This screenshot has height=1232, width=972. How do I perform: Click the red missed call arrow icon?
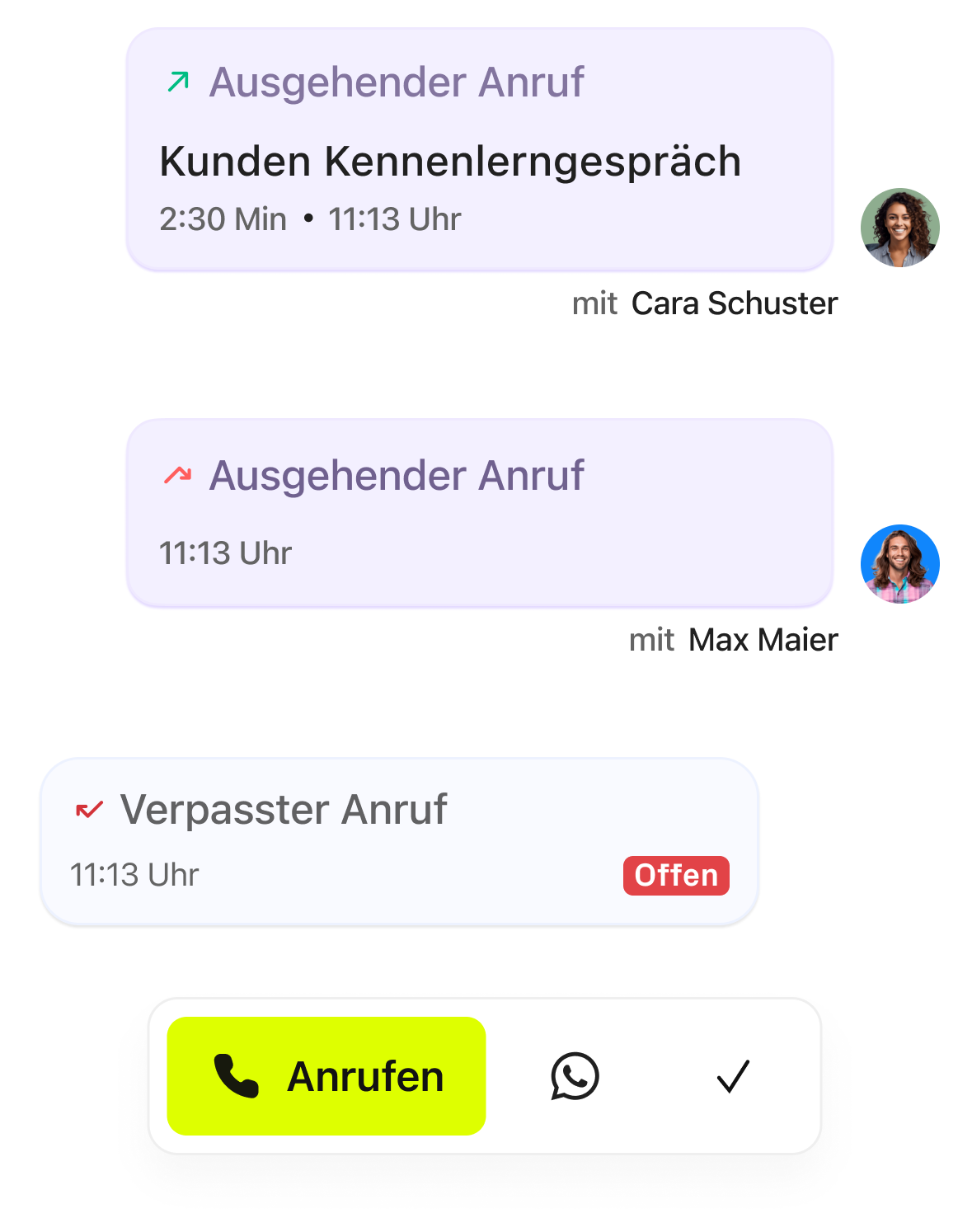88,809
